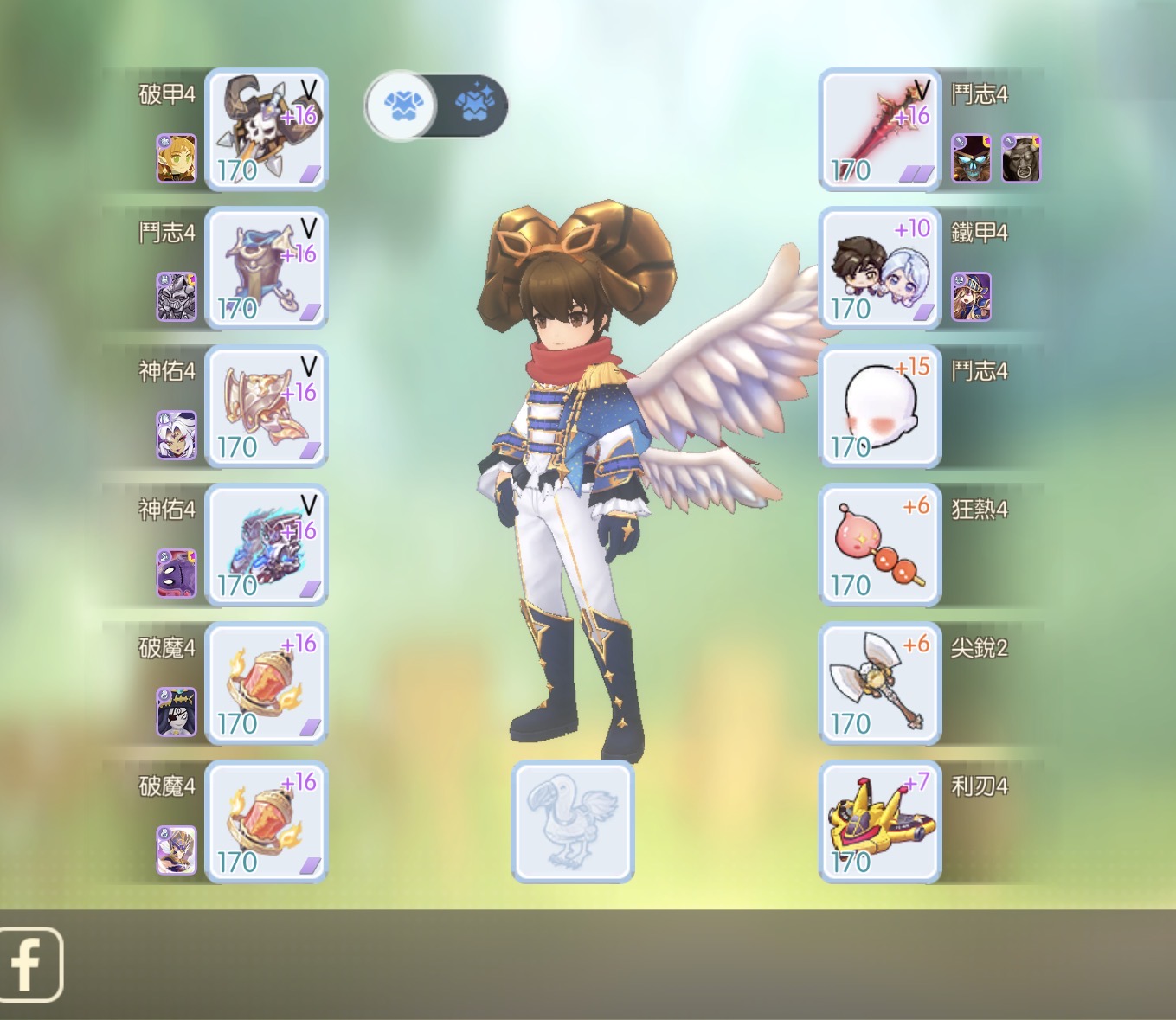Open the white skull mask +15 slot
This screenshot has height=1020, width=1176.
tap(879, 407)
